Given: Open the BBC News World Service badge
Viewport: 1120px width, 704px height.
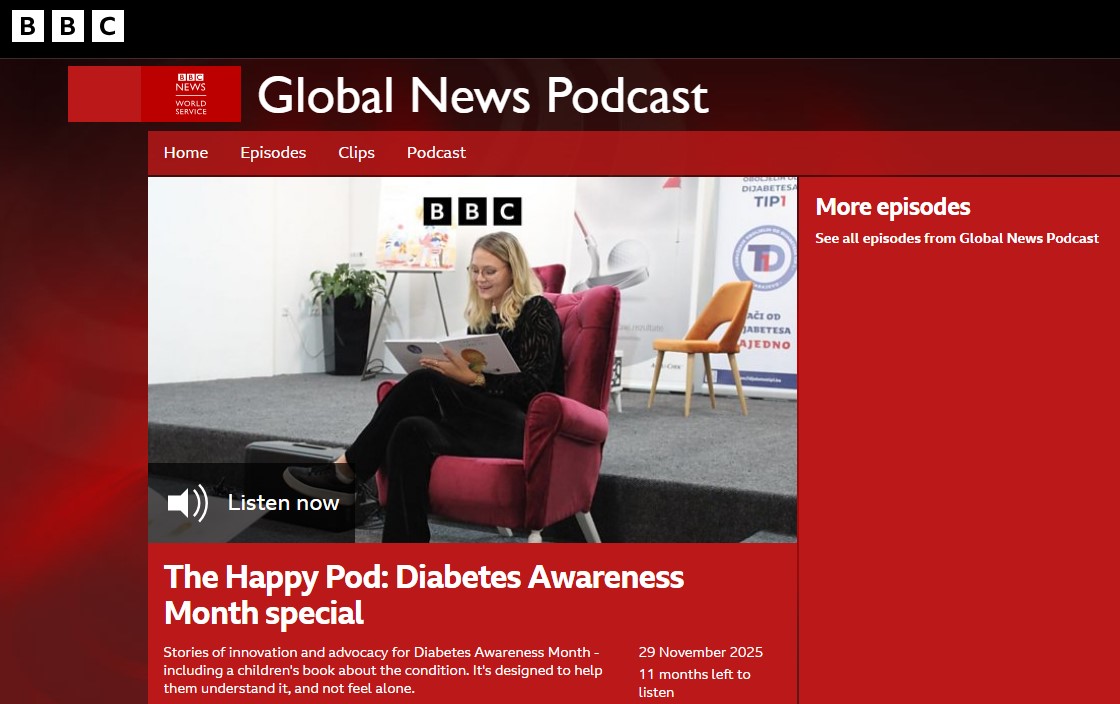Looking at the screenshot, I should tap(190, 94).
